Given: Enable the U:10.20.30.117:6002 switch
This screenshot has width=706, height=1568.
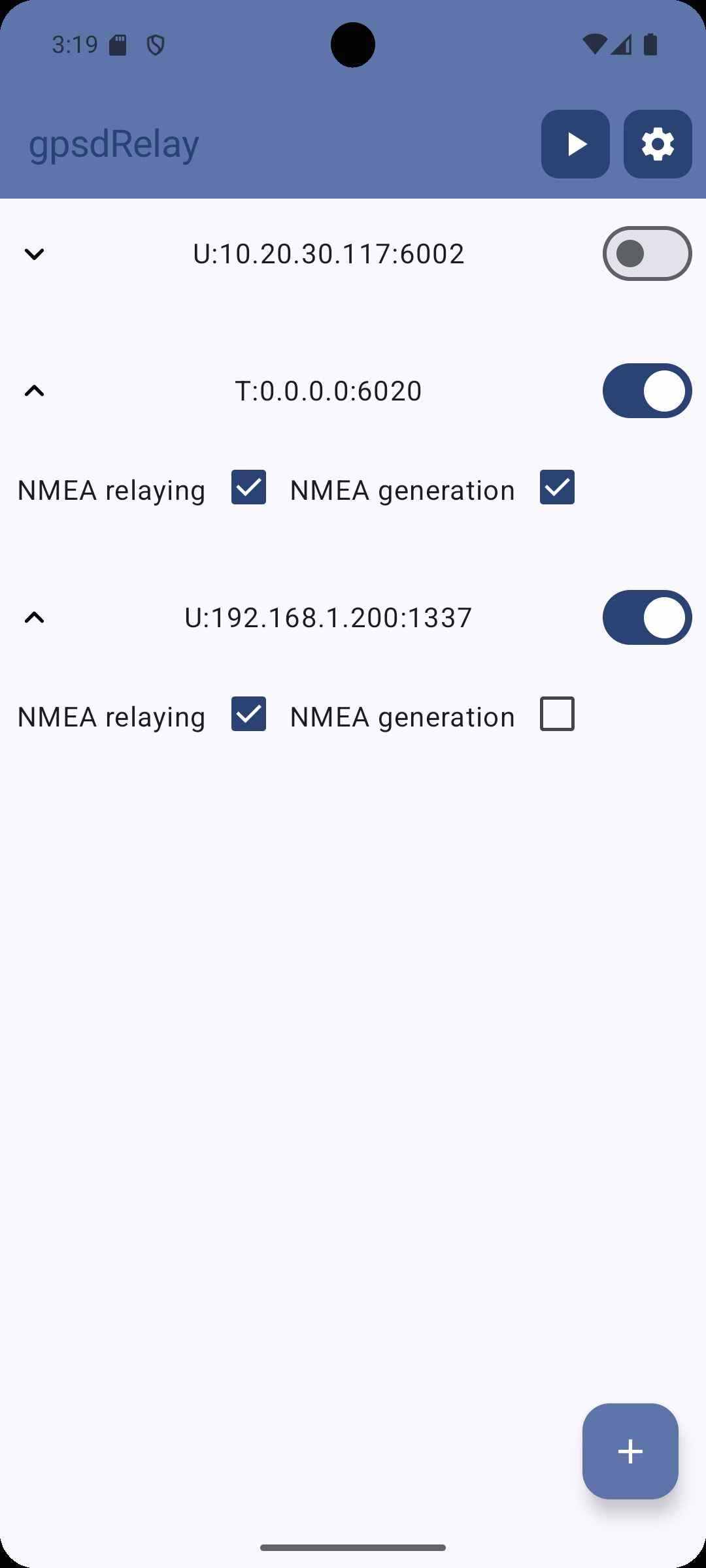Looking at the screenshot, I should pyautogui.click(x=647, y=253).
